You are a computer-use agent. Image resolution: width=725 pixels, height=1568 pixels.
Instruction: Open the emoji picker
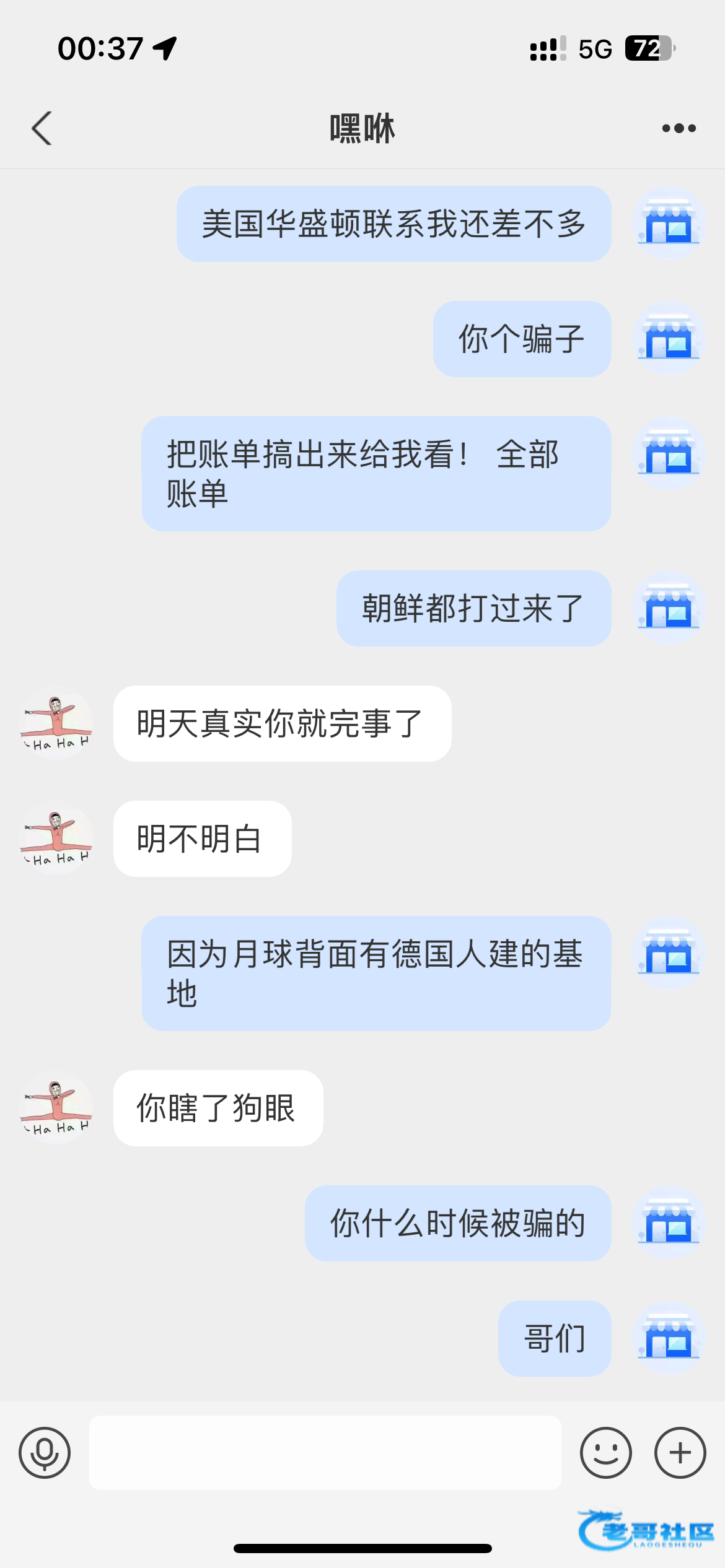coord(605,1452)
